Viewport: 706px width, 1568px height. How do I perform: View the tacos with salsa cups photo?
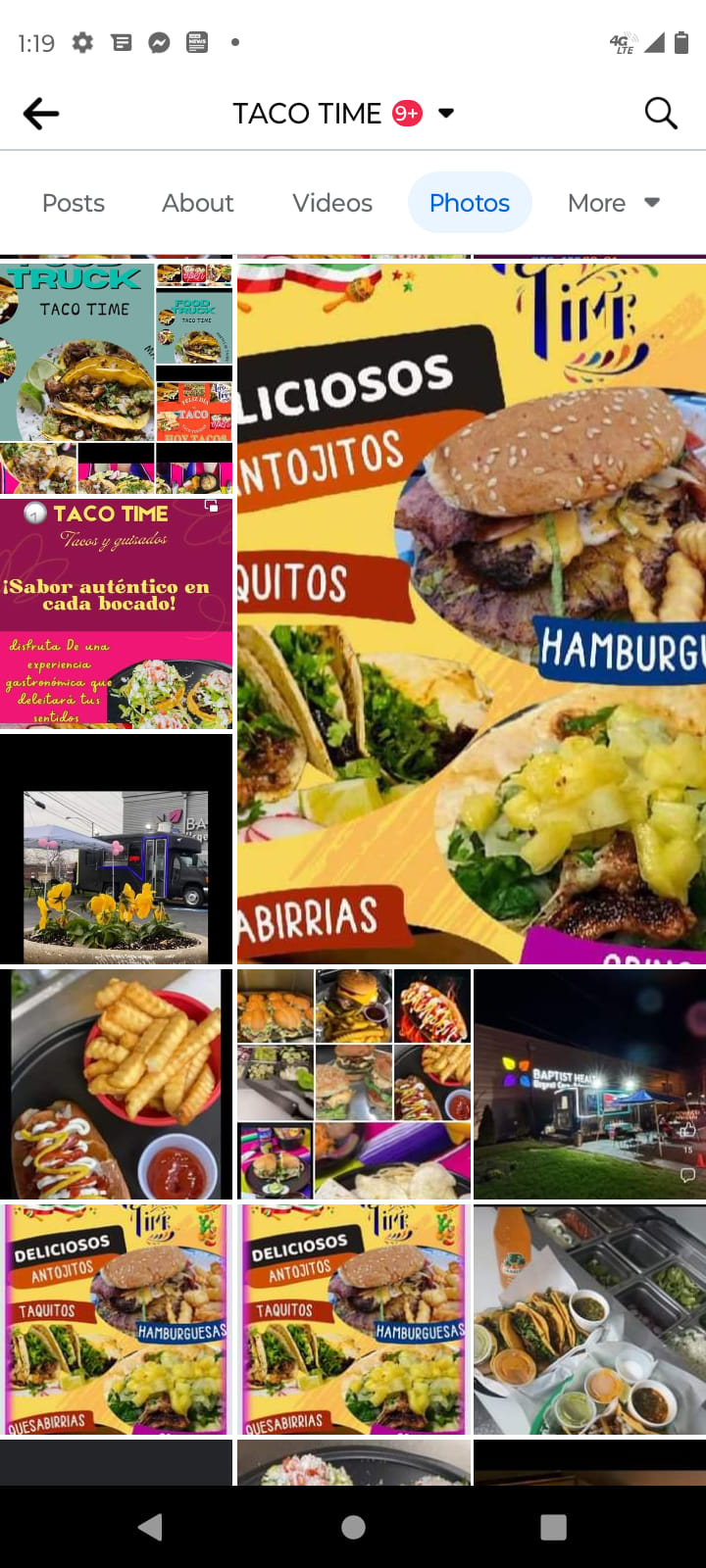pyautogui.click(x=588, y=1319)
